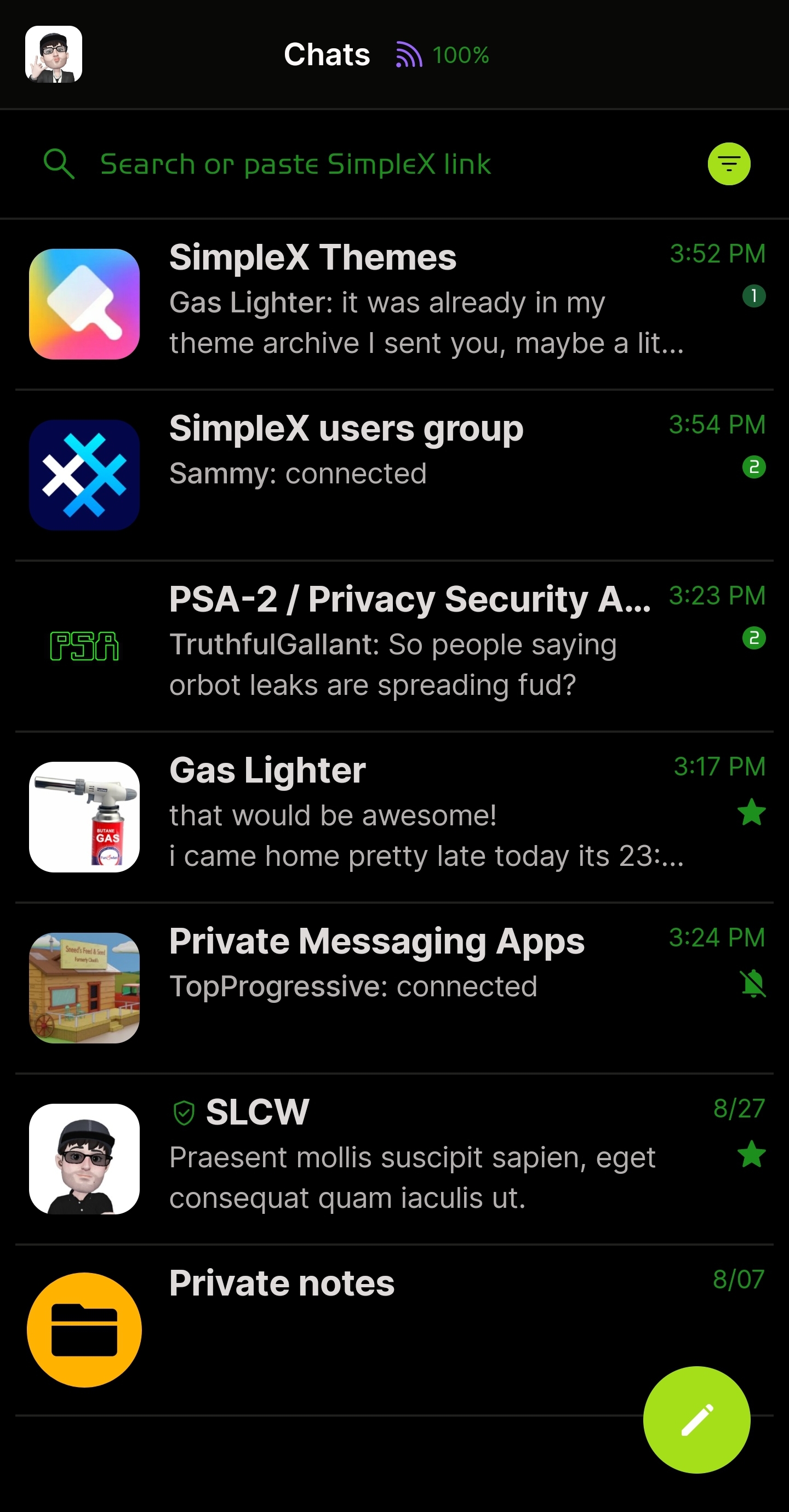Start a new chat with the pencil button
This screenshot has width=789, height=1512.
[696, 1419]
